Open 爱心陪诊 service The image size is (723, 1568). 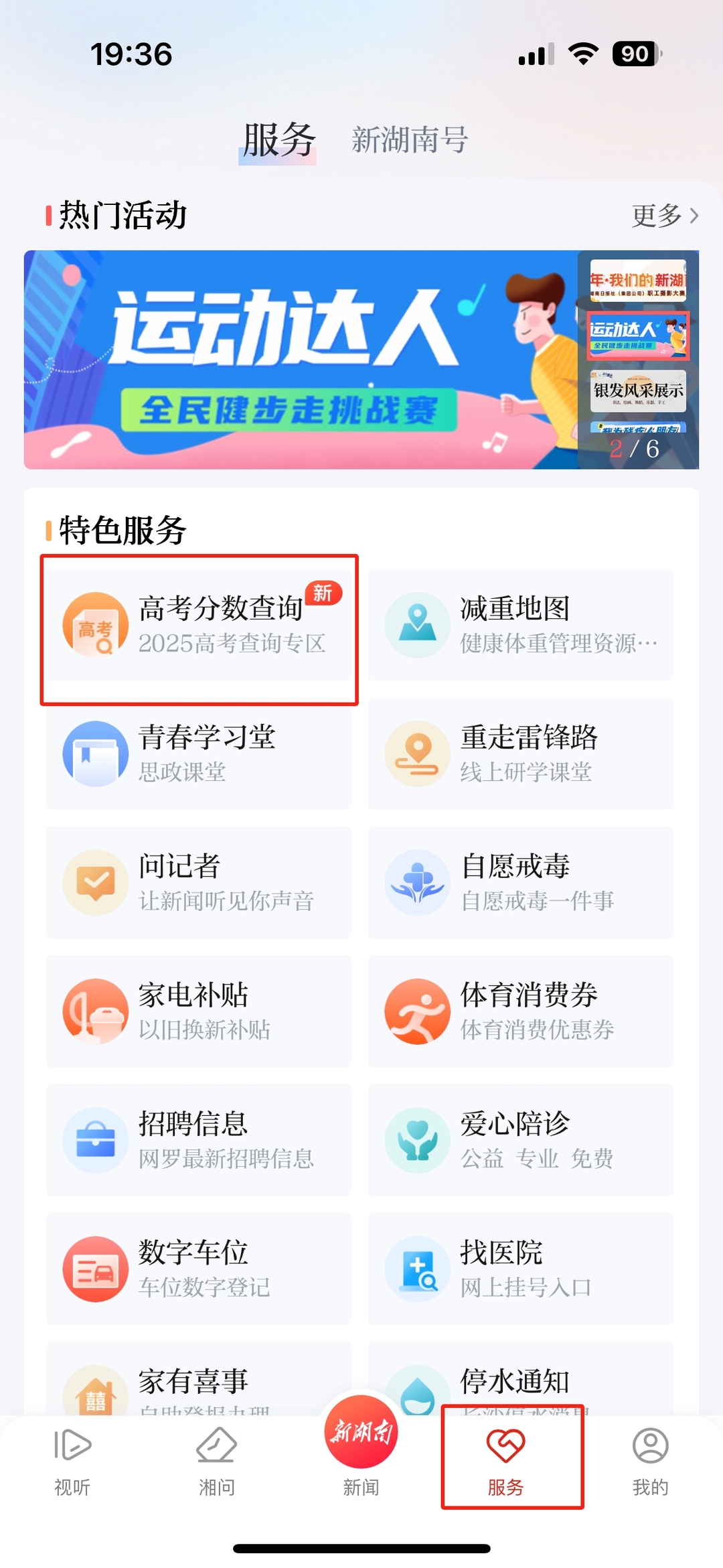point(520,1139)
